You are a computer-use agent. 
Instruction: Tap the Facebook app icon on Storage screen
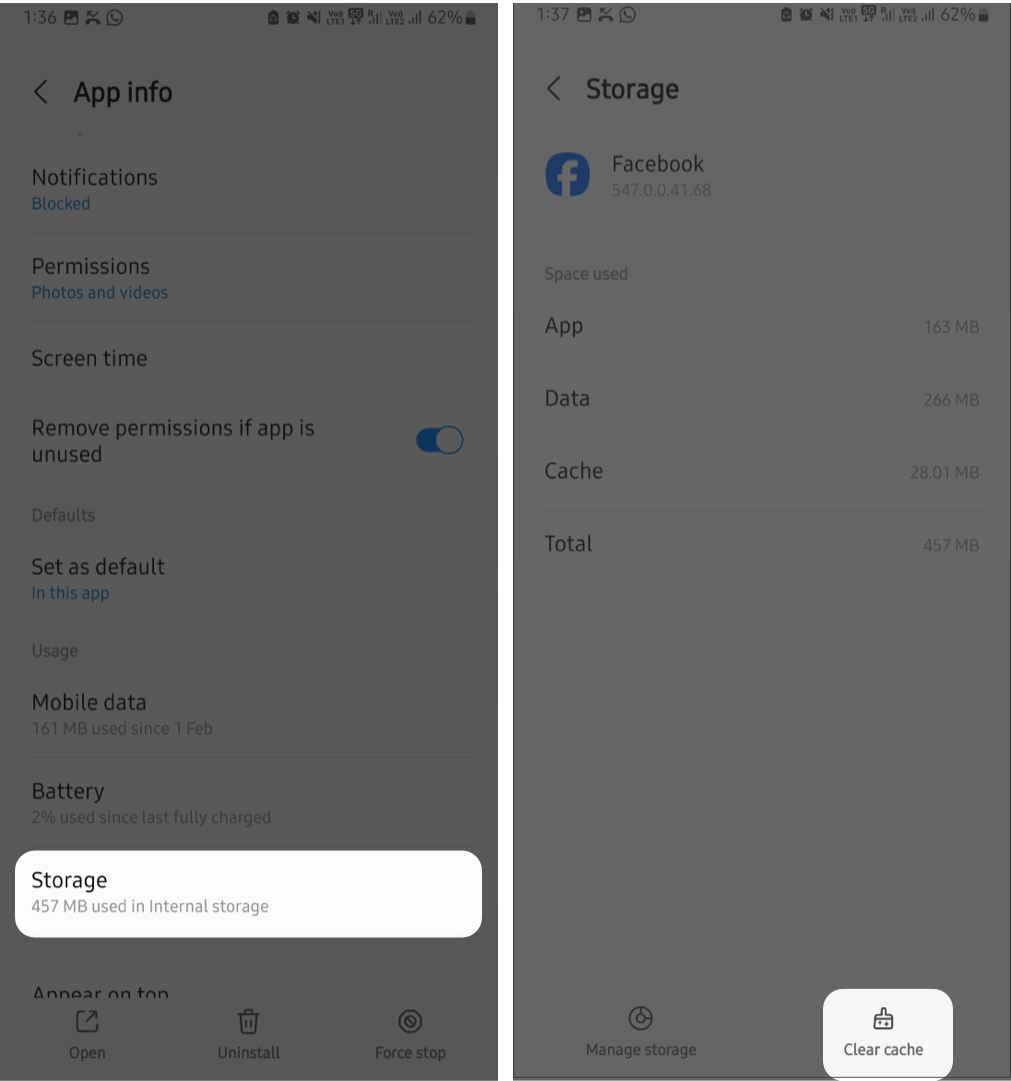567,173
